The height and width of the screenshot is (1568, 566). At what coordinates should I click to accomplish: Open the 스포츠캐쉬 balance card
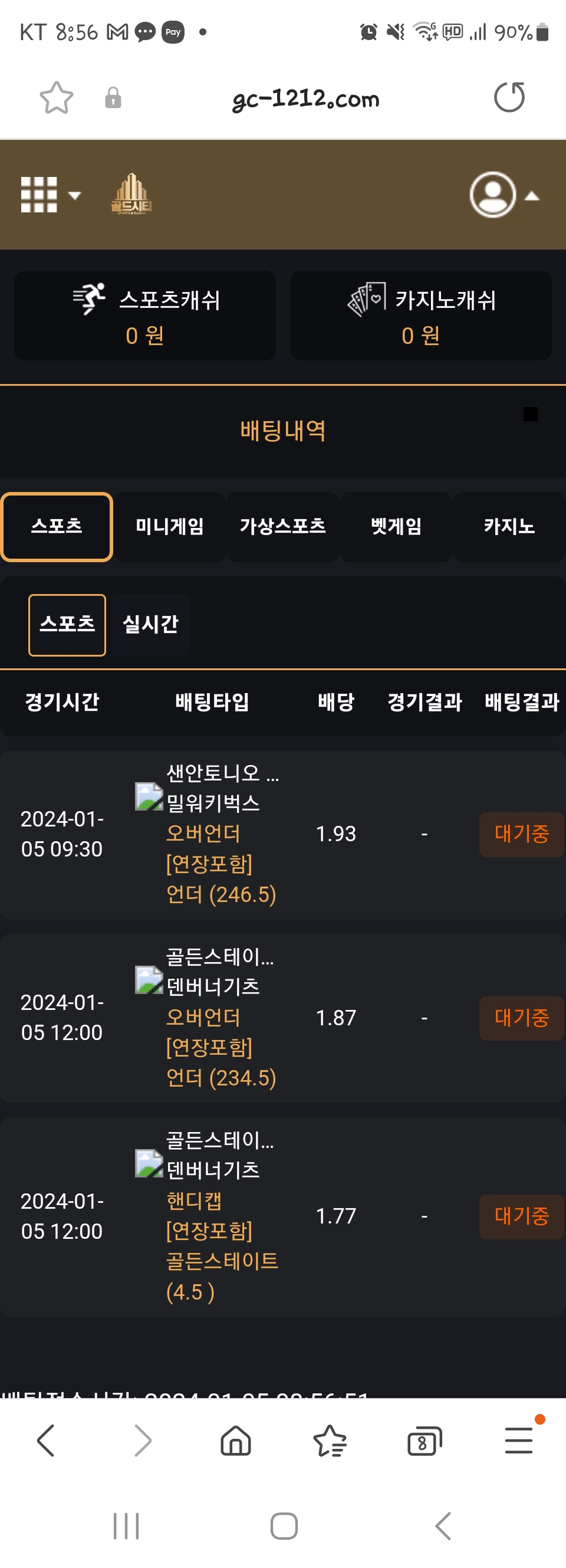(145, 315)
